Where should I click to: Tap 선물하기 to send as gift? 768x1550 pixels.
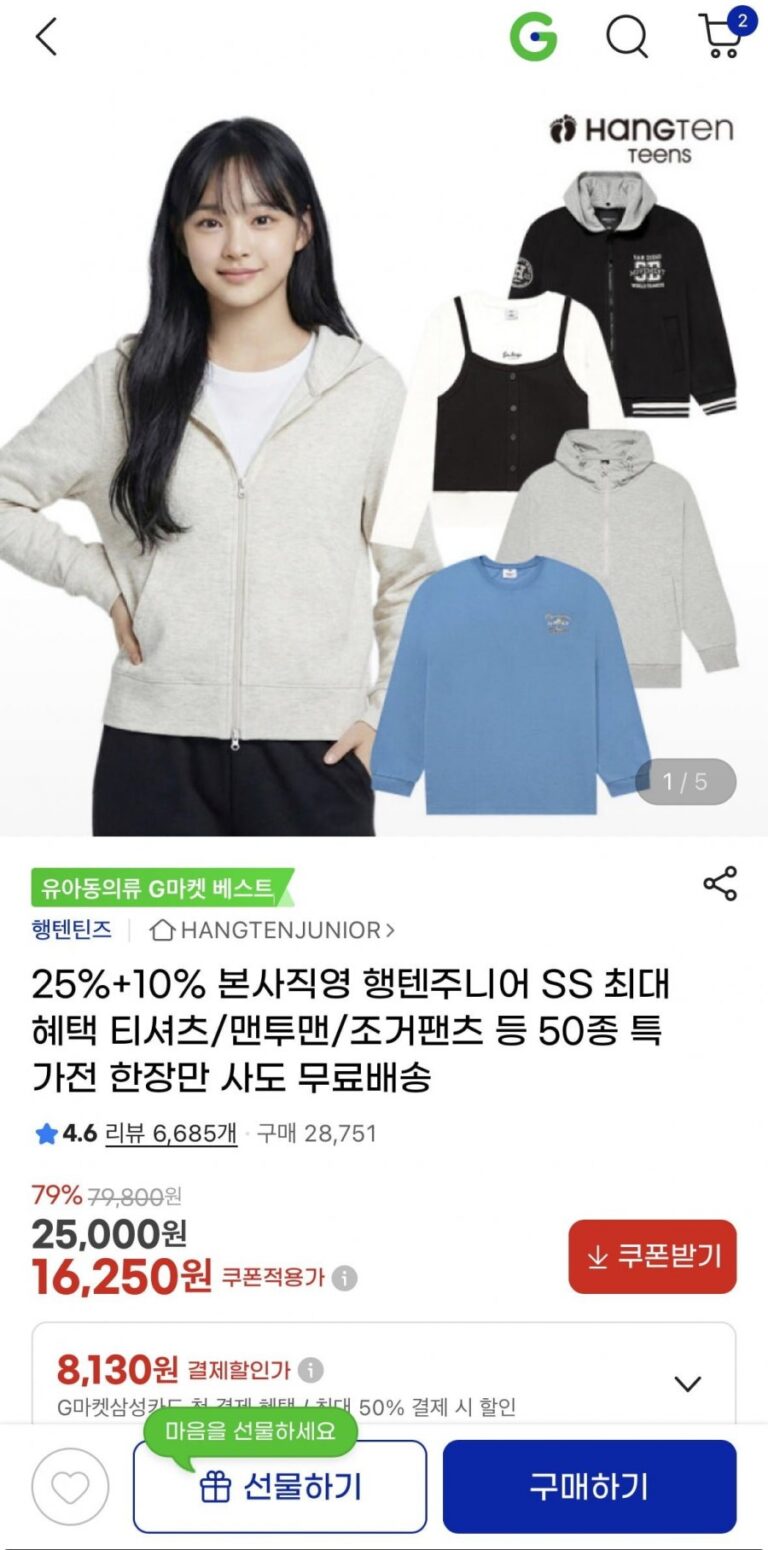click(280, 1487)
